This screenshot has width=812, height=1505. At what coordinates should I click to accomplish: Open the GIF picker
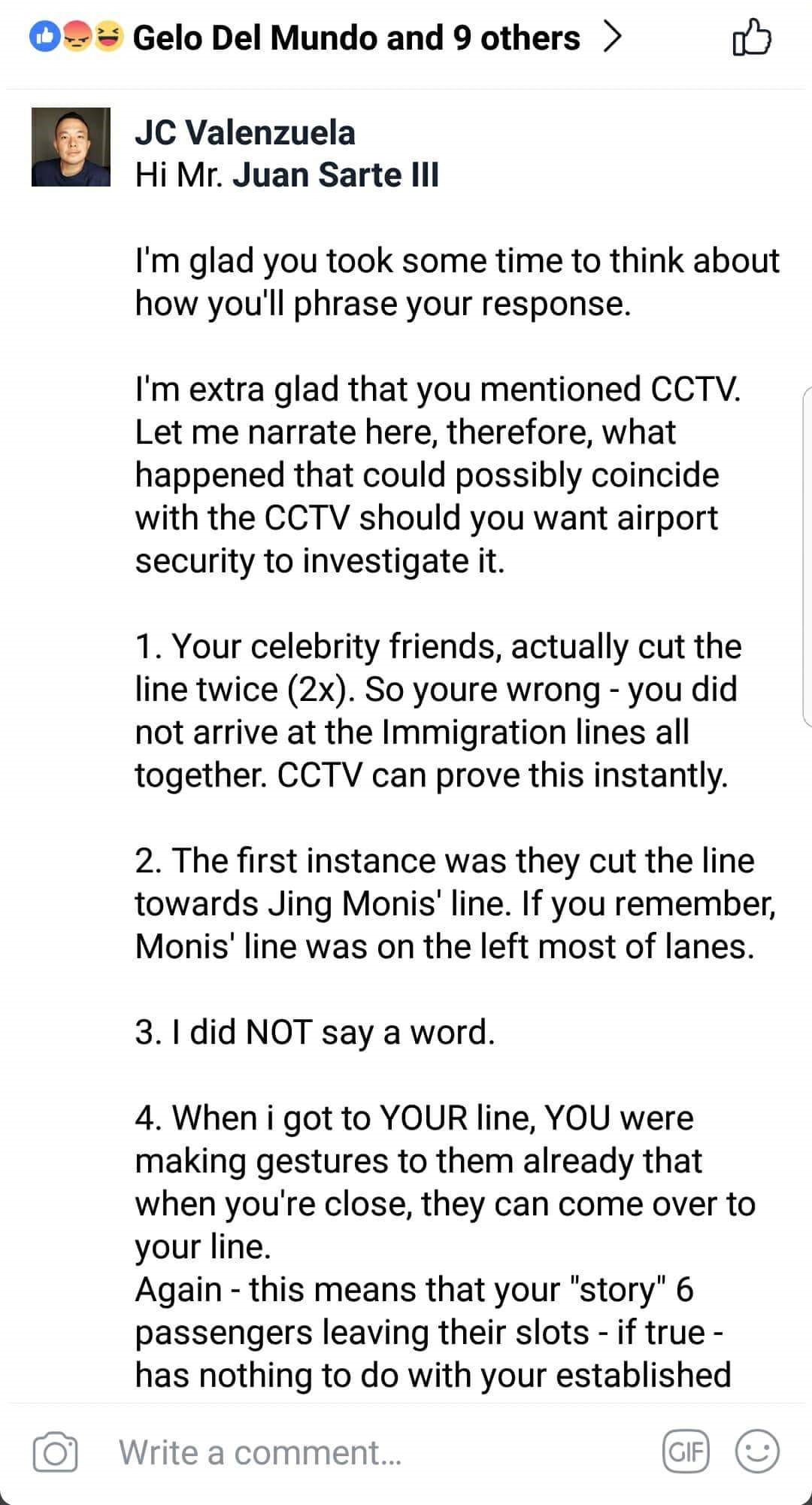click(x=686, y=1451)
